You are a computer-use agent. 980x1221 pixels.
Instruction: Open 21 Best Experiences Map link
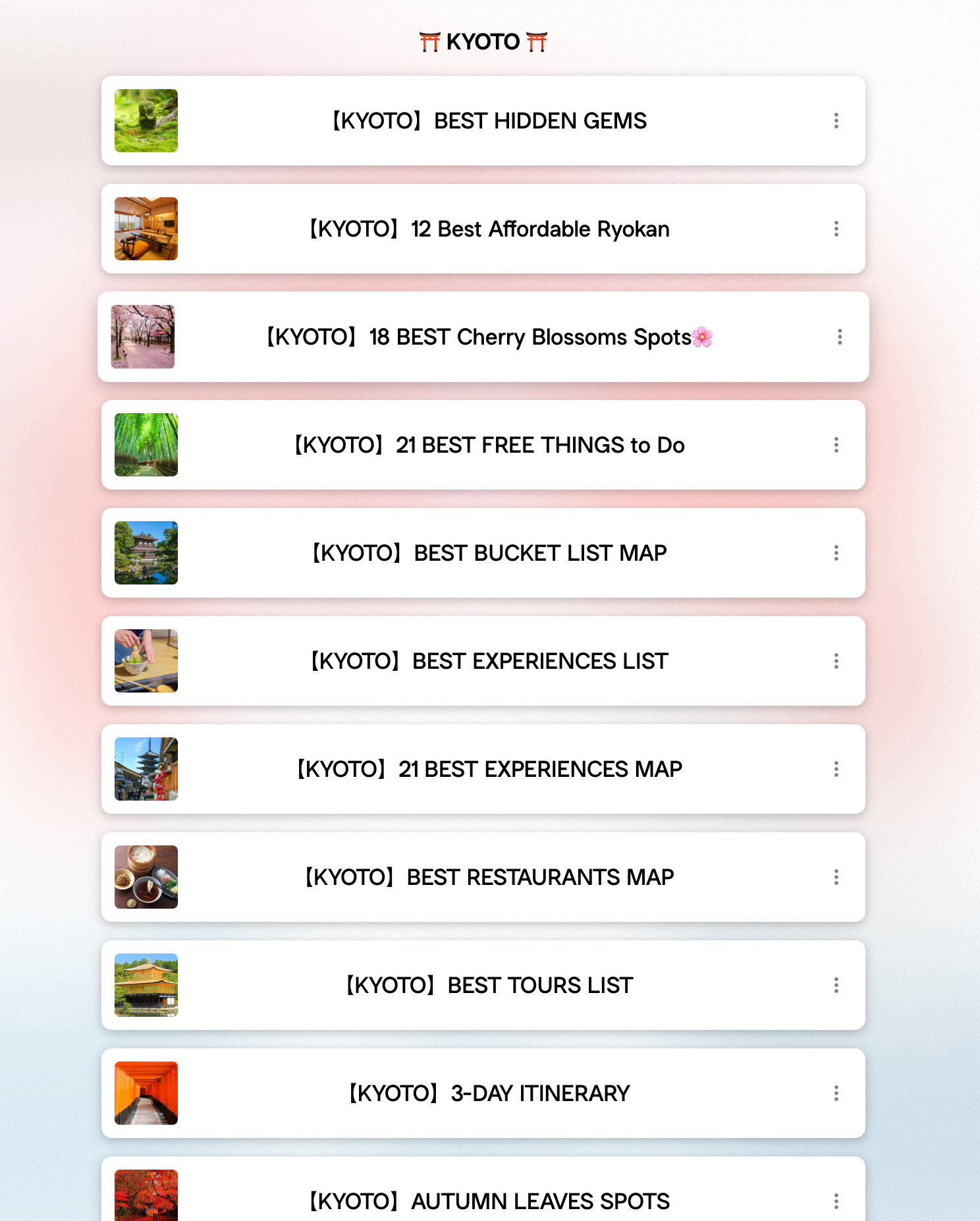pos(489,770)
